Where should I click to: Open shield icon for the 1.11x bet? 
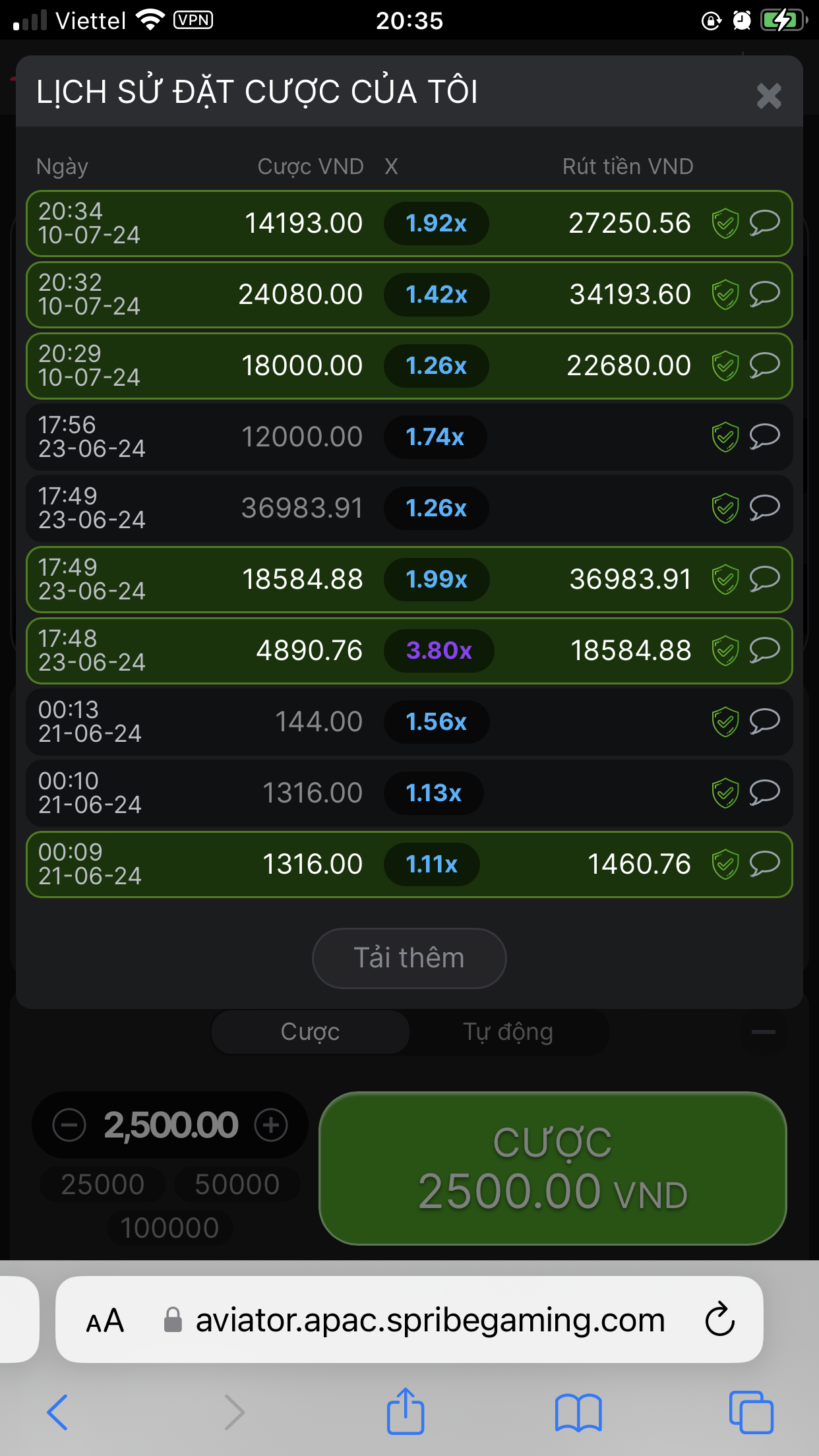pyautogui.click(x=725, y=864)
